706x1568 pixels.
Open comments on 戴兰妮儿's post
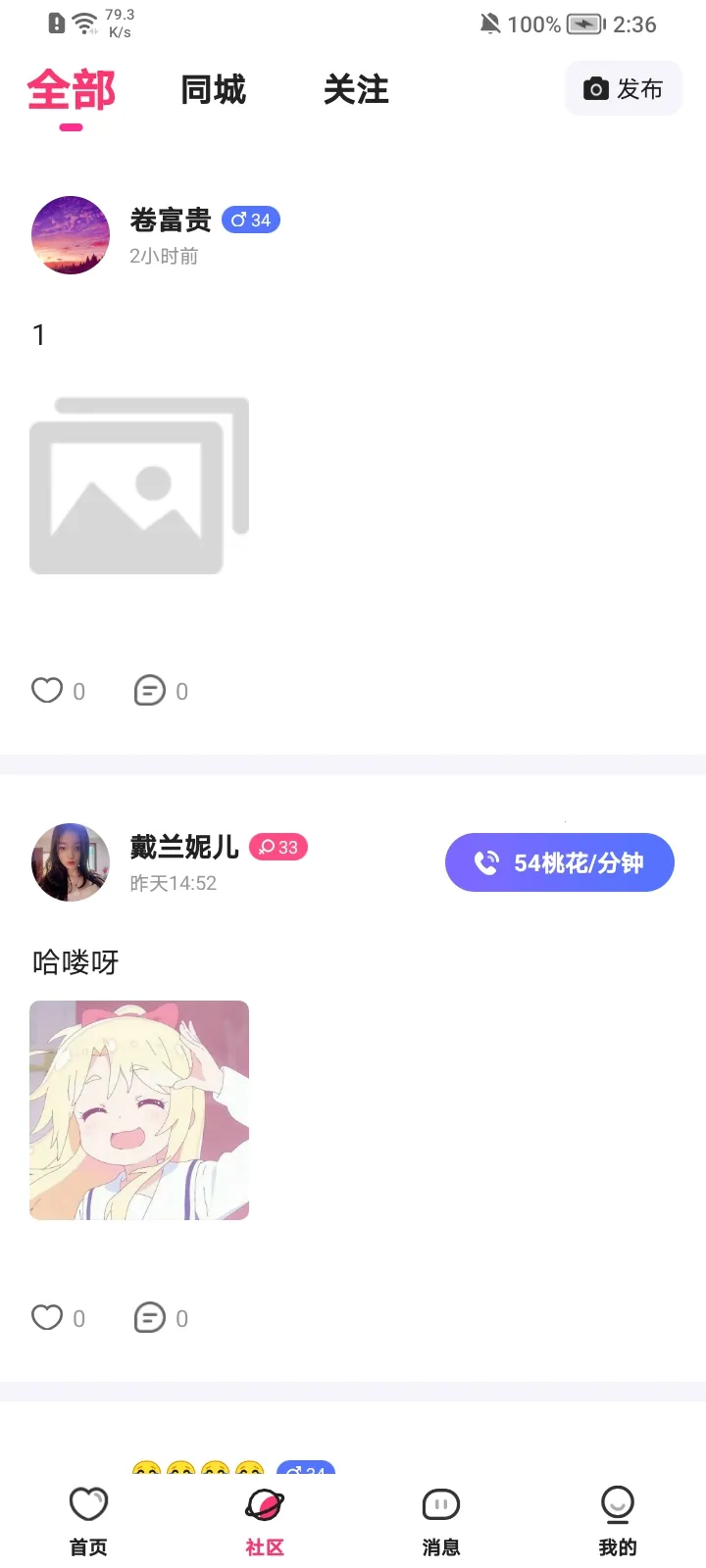(x=148, y=1318)
